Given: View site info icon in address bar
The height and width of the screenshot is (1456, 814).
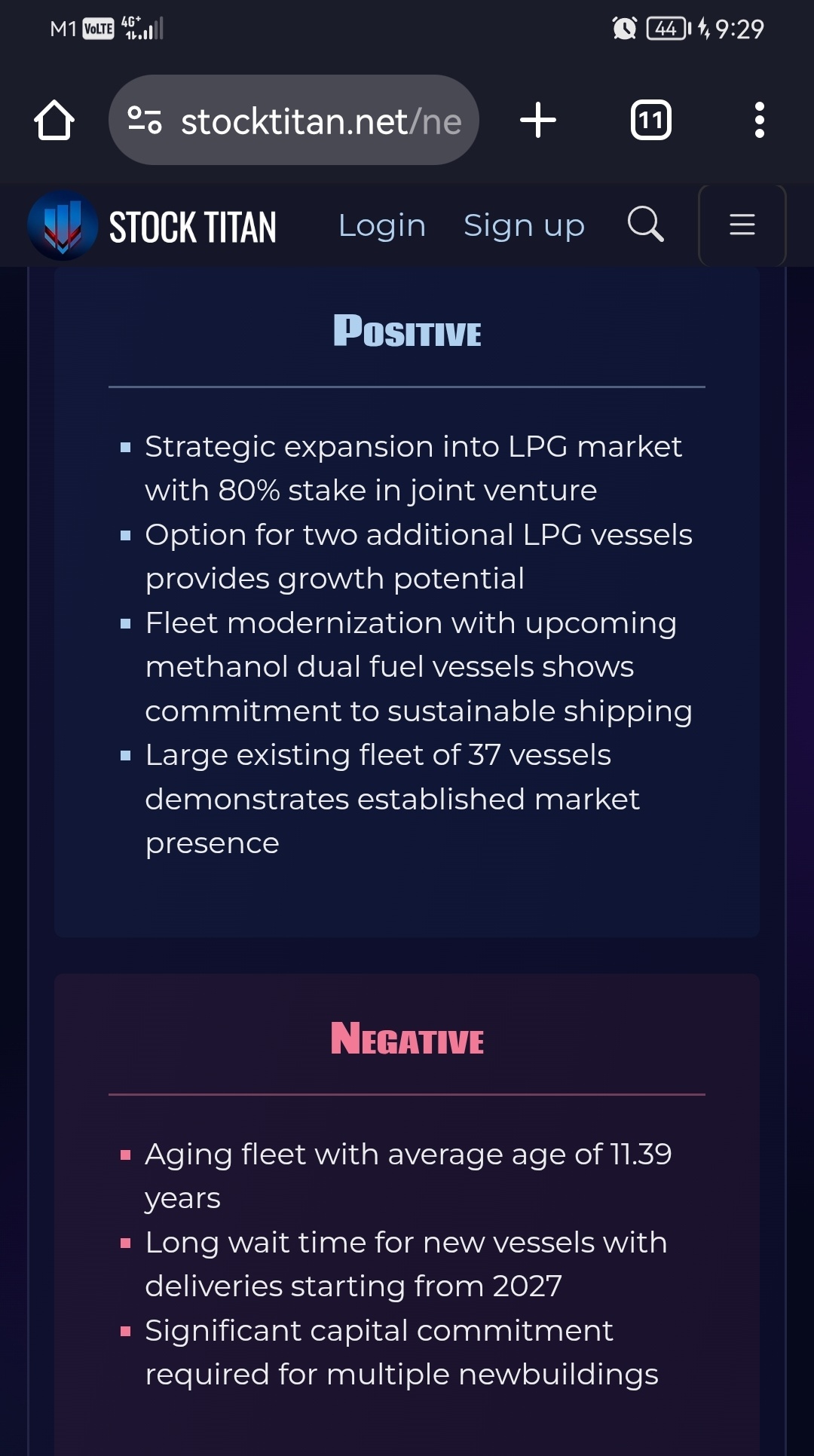Looking at the screenshot, I should (x=145, y=120).
